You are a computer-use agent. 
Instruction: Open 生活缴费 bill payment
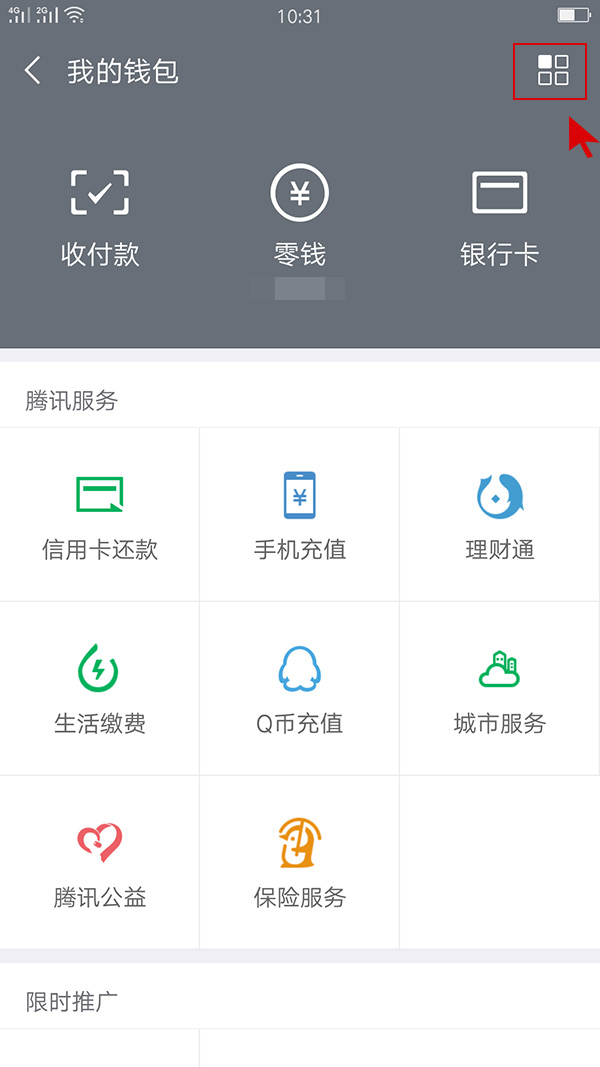coord(100,688)
